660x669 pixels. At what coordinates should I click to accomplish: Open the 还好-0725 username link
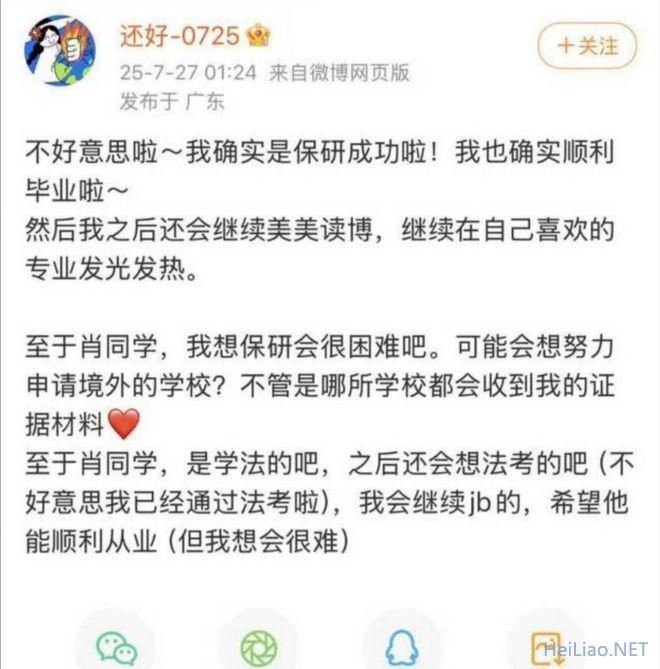pos(179,37)
